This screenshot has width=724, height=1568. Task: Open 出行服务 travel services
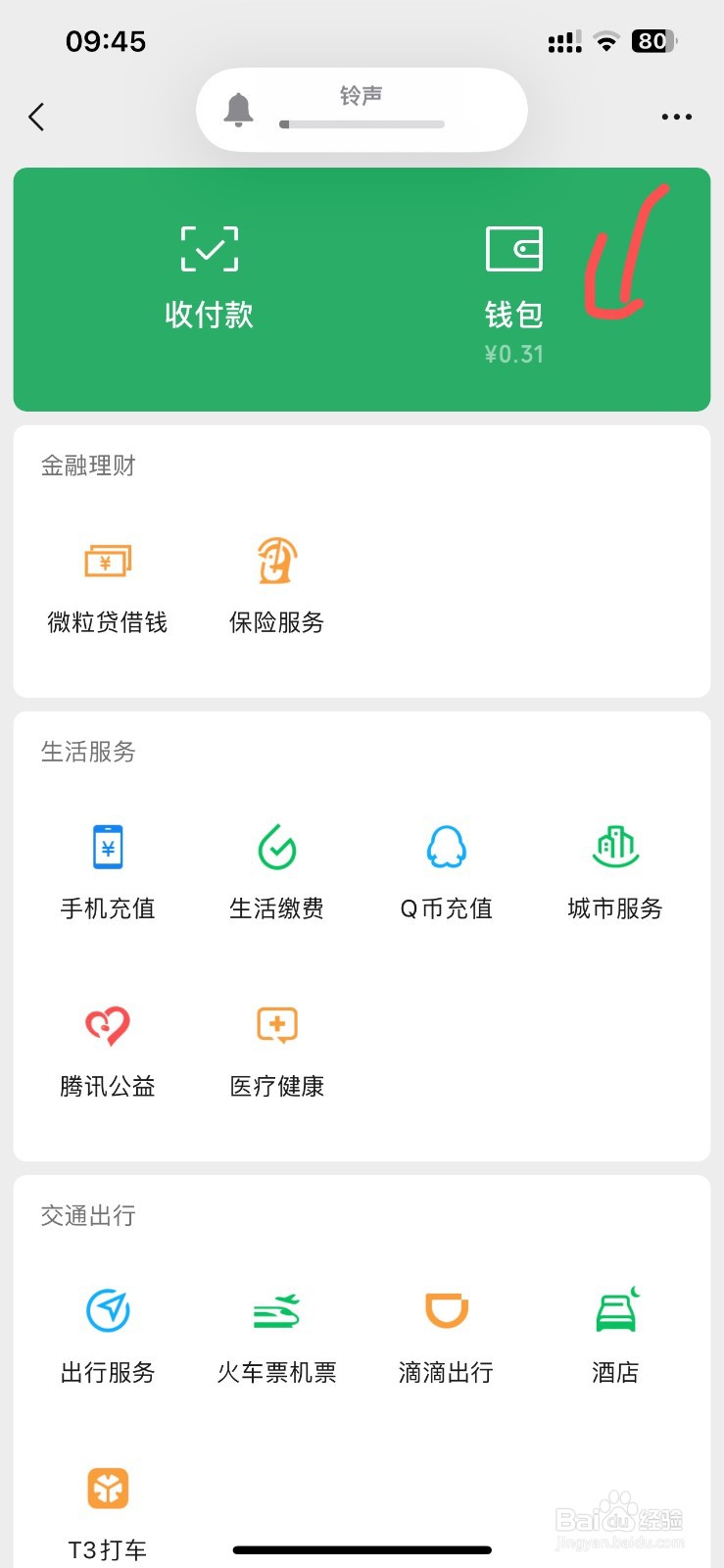click(x=108, y=1337)
